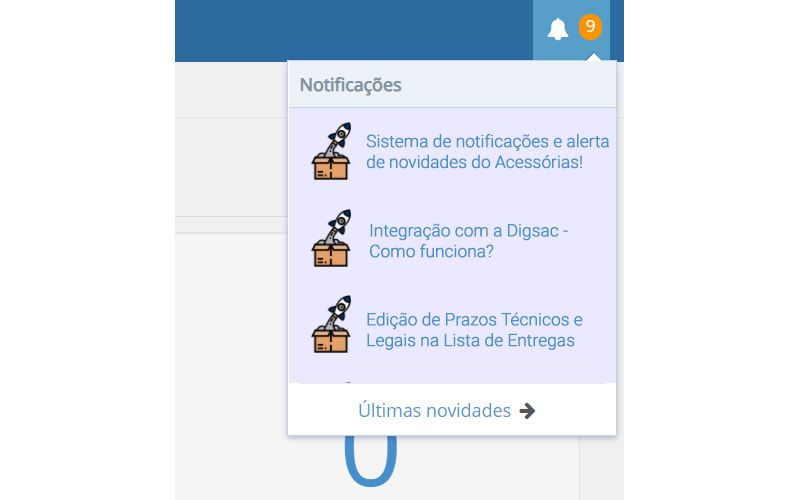Tap the notifications bell icon
Screen dimensions: 800x500
pos(558,30)
